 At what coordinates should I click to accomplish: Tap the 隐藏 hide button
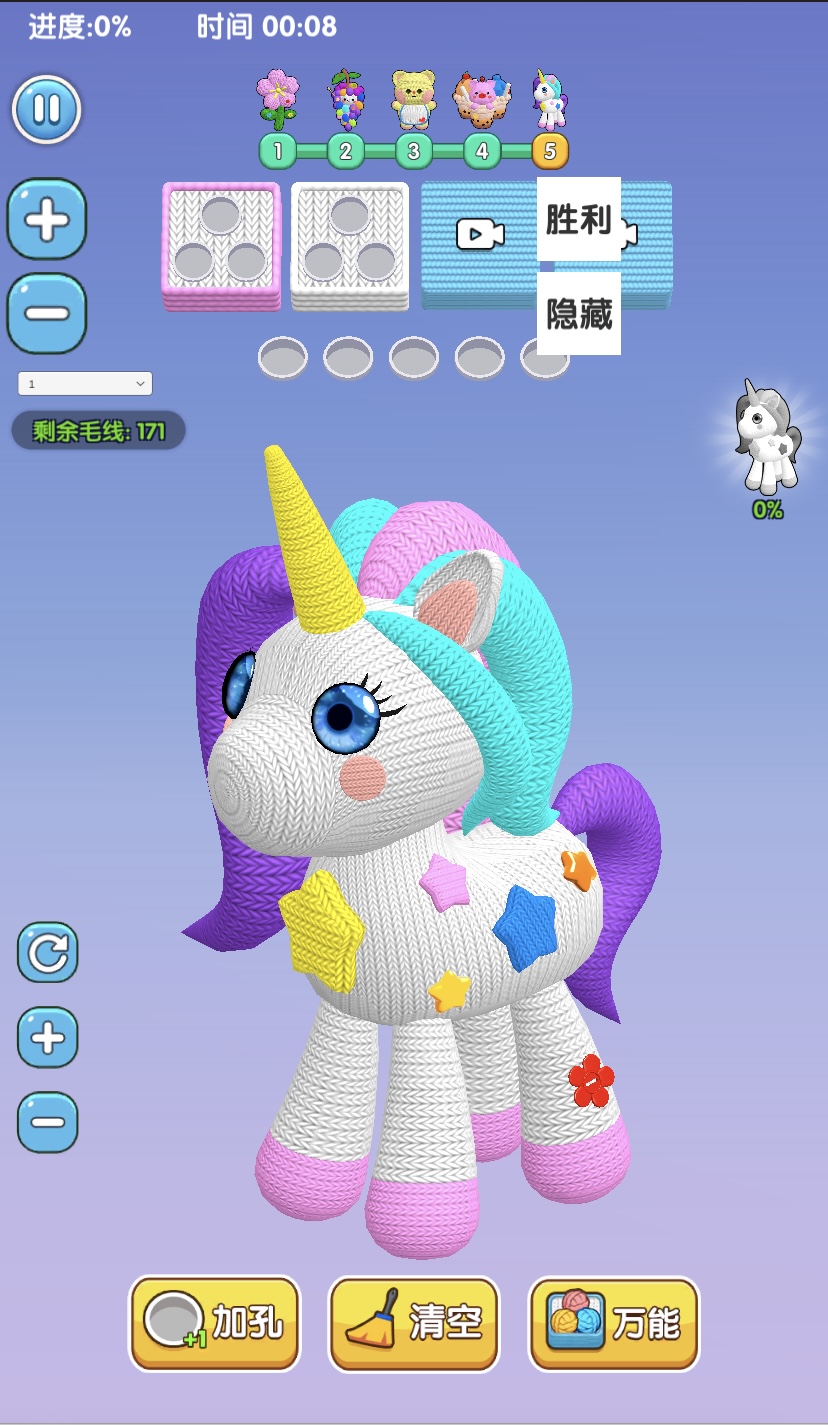578,314
